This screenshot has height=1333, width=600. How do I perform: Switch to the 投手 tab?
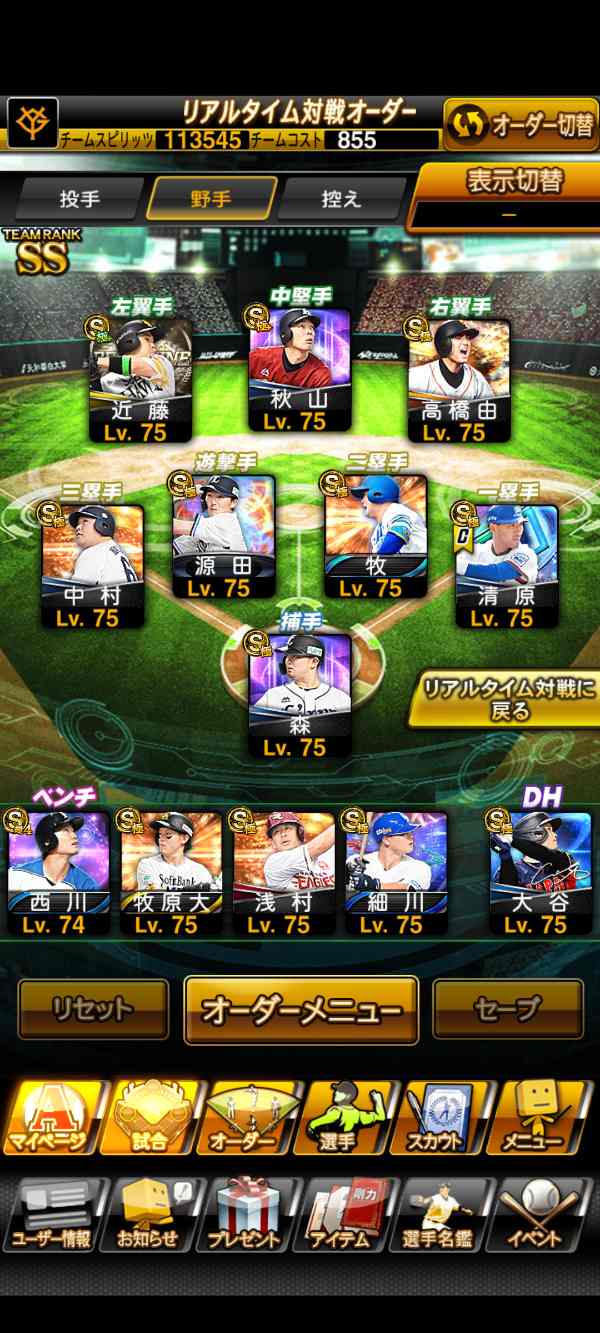[79, 198]
